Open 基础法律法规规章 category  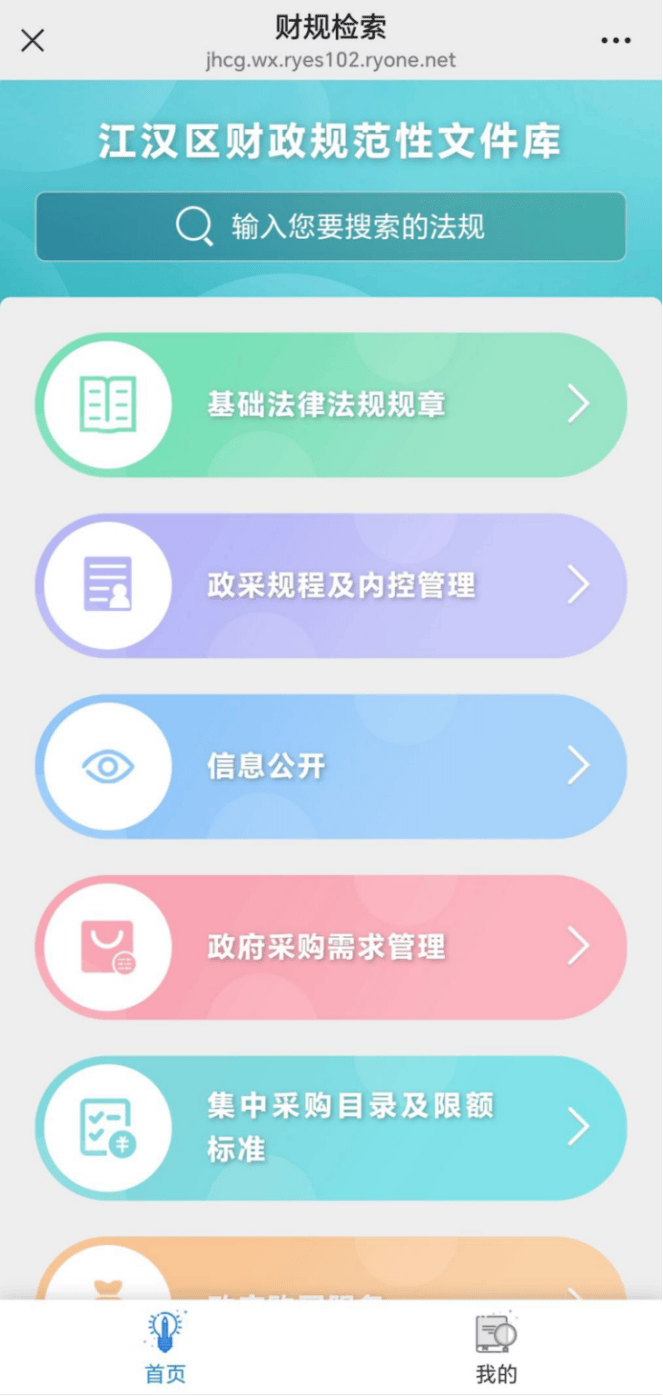331,405
